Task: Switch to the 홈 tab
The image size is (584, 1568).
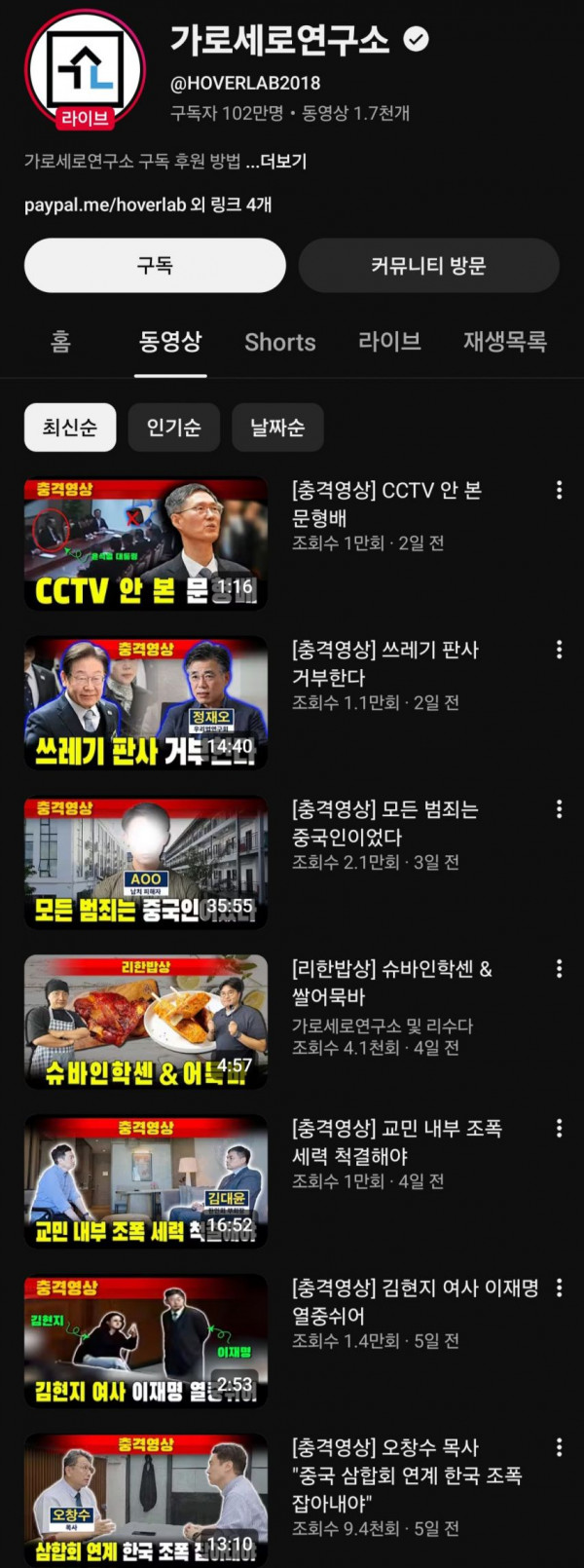Action: pyautogui.click(x=60, y=342)
